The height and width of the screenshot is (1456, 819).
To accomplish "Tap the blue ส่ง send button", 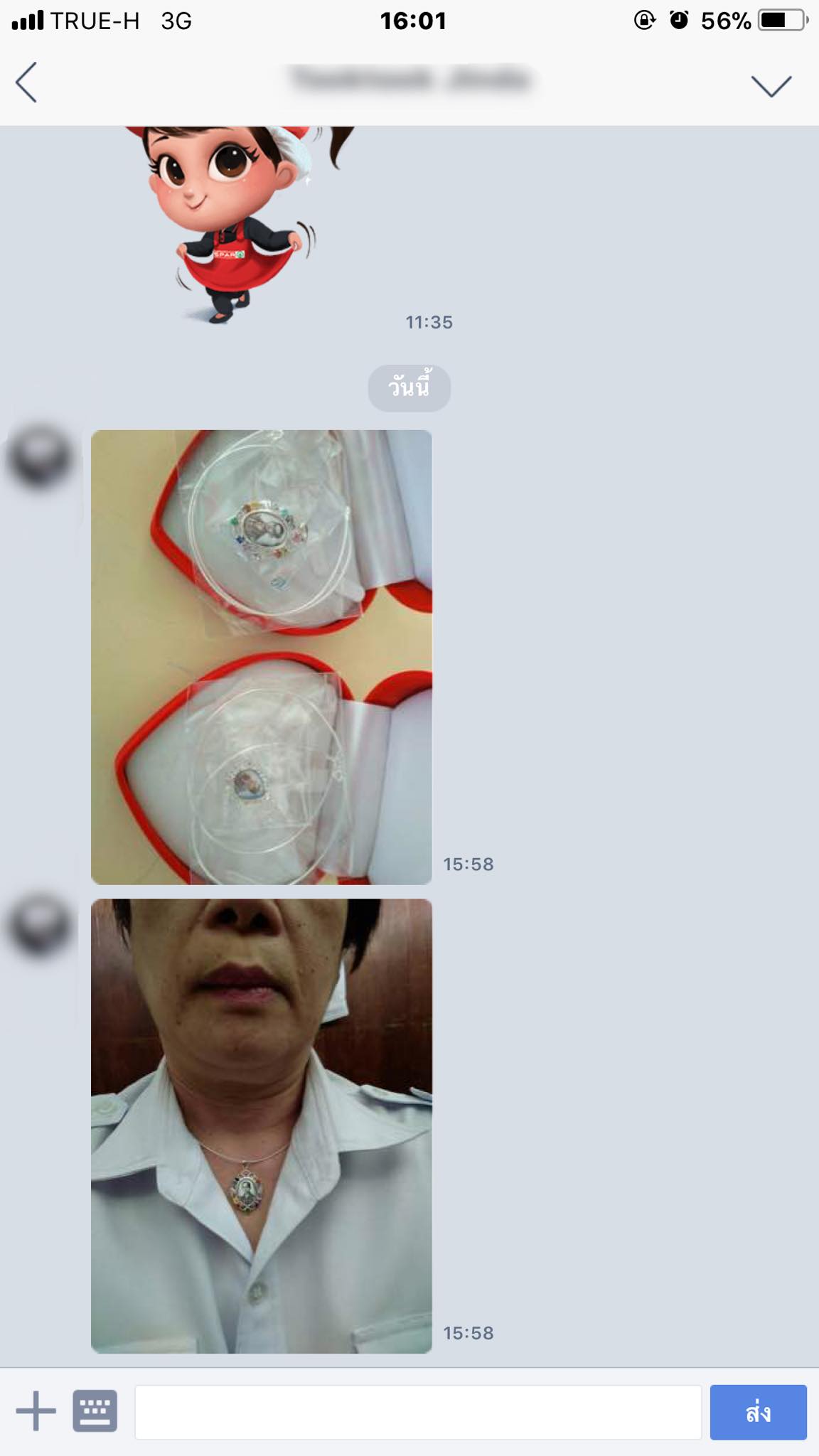I will pos(758,1412).
